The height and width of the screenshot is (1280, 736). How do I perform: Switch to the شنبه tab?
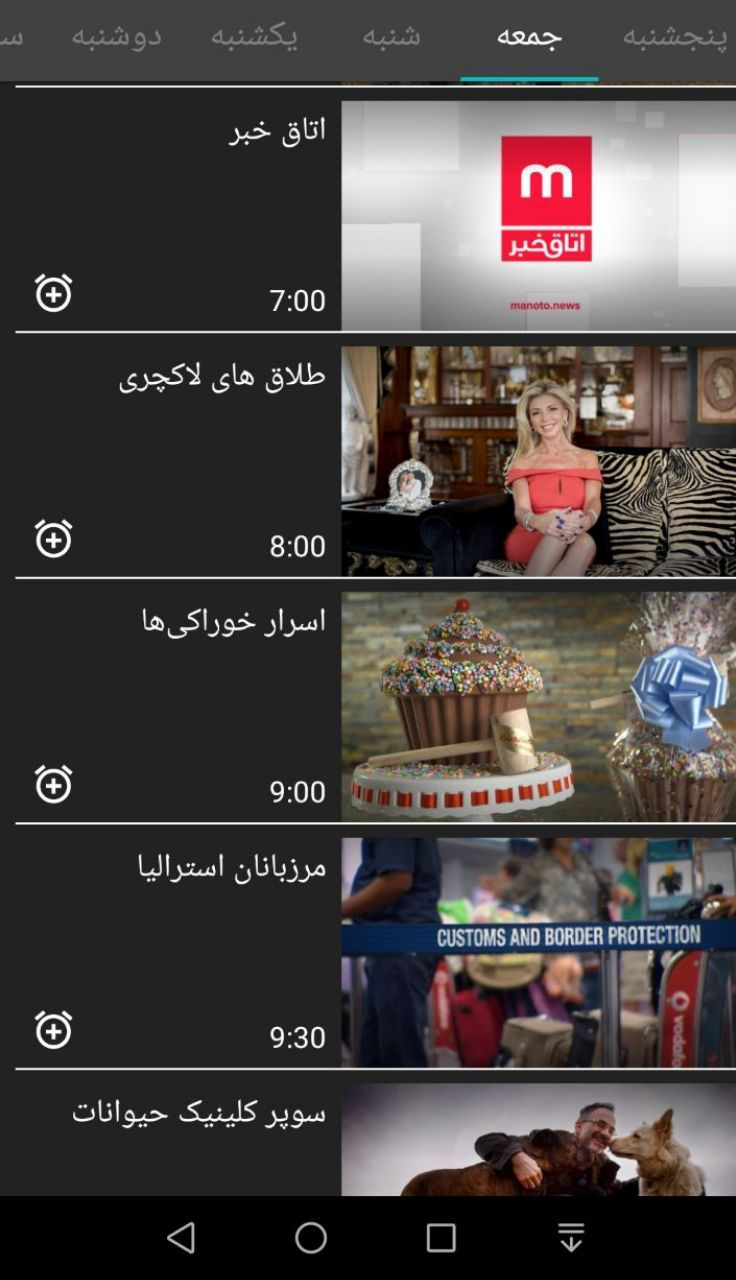(x=391, y=37)
